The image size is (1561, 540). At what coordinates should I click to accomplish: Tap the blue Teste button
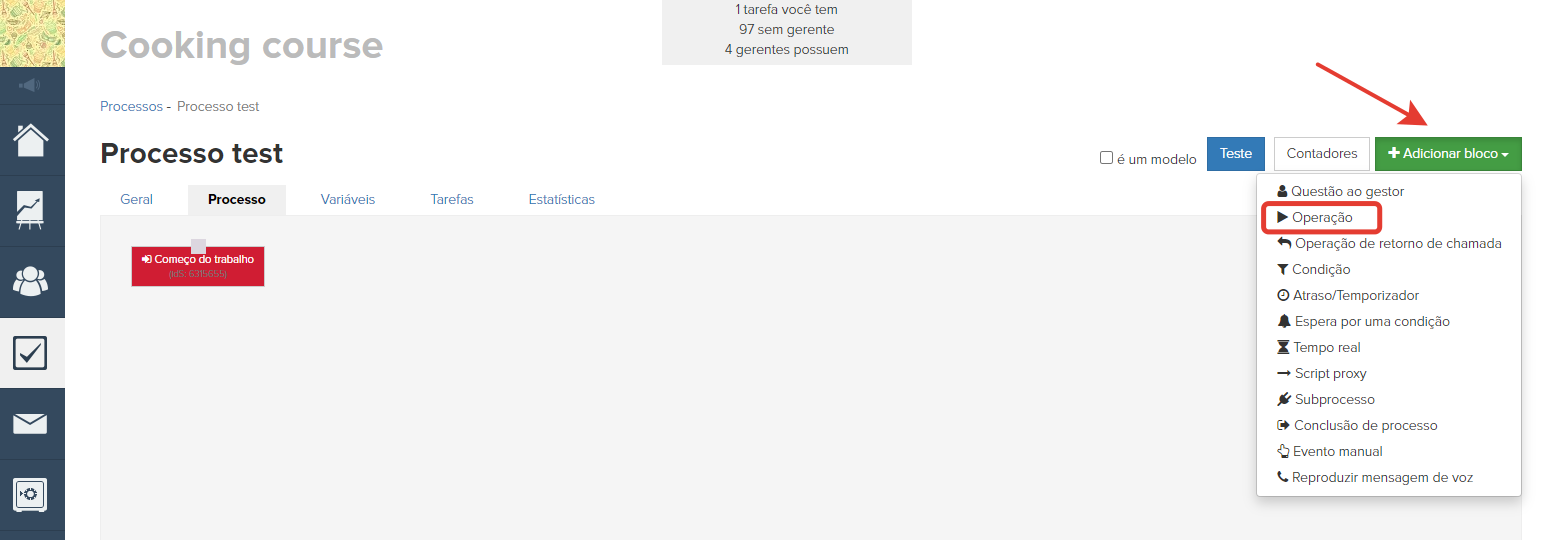pos(1236,154)
